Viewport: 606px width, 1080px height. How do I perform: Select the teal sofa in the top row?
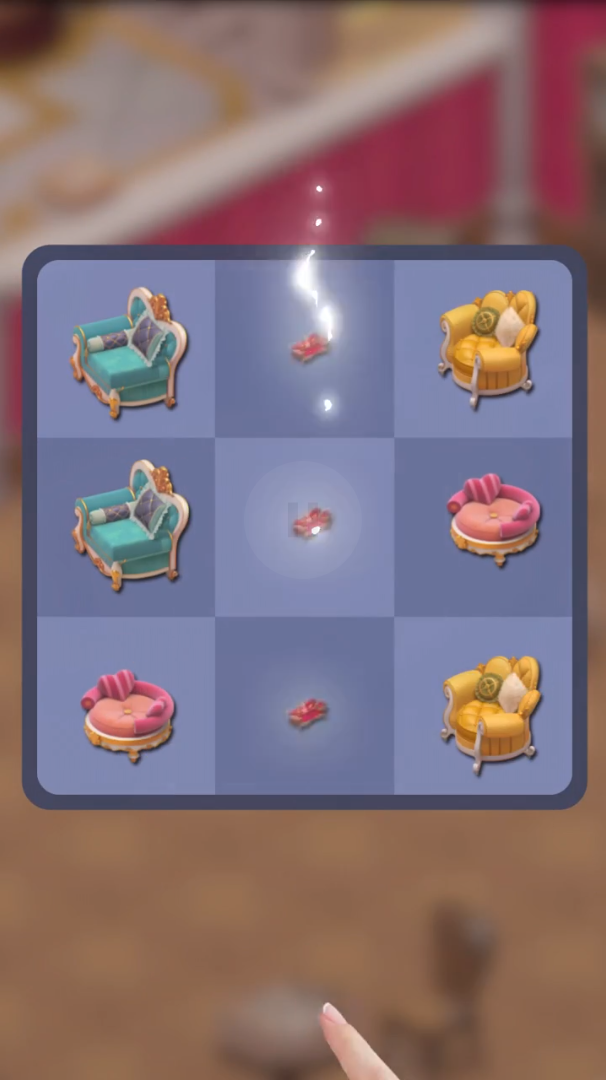[x=128, y=351]
